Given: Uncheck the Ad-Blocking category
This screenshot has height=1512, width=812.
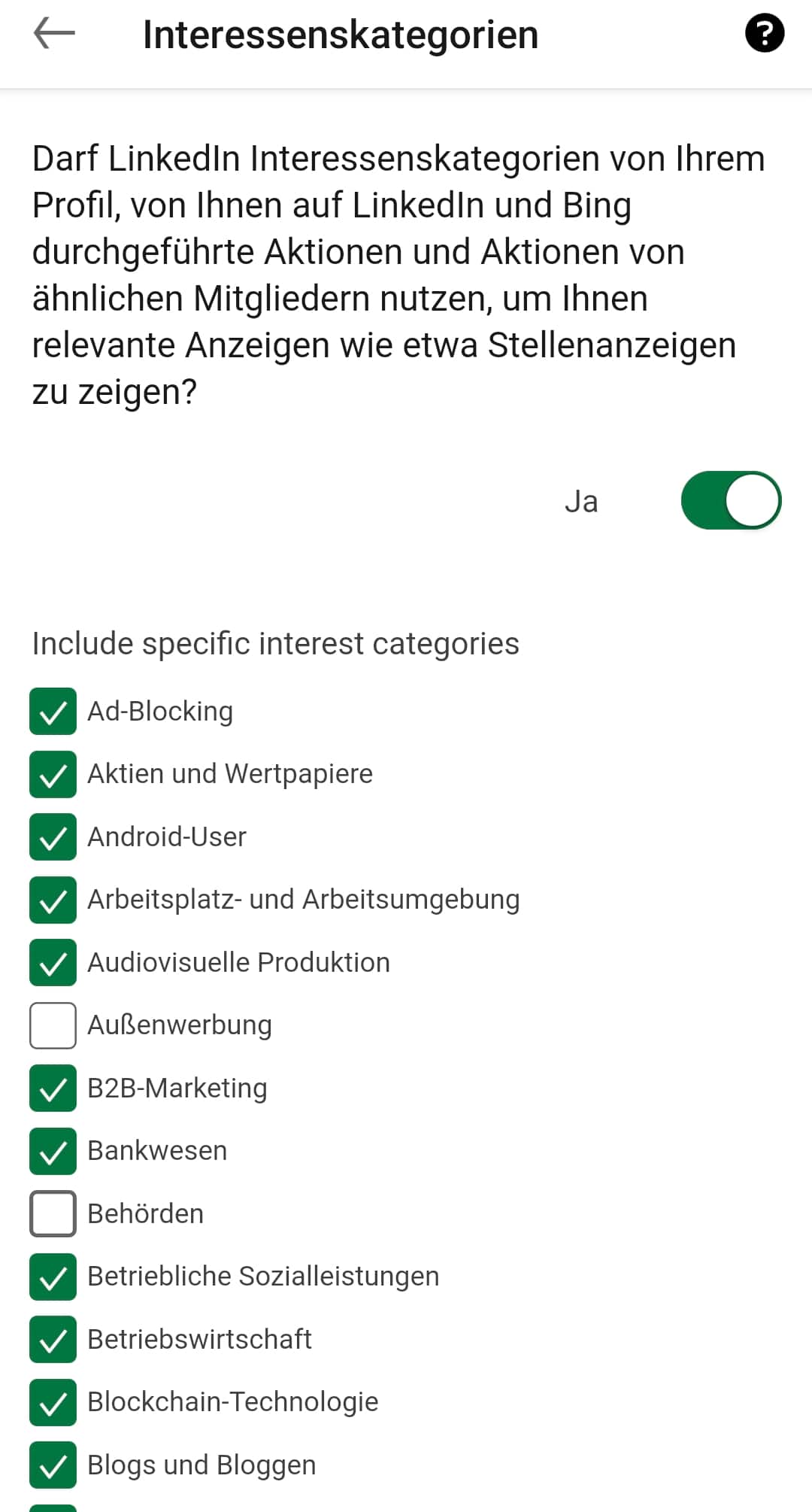Looking at the screenshot, I should 53,711.
